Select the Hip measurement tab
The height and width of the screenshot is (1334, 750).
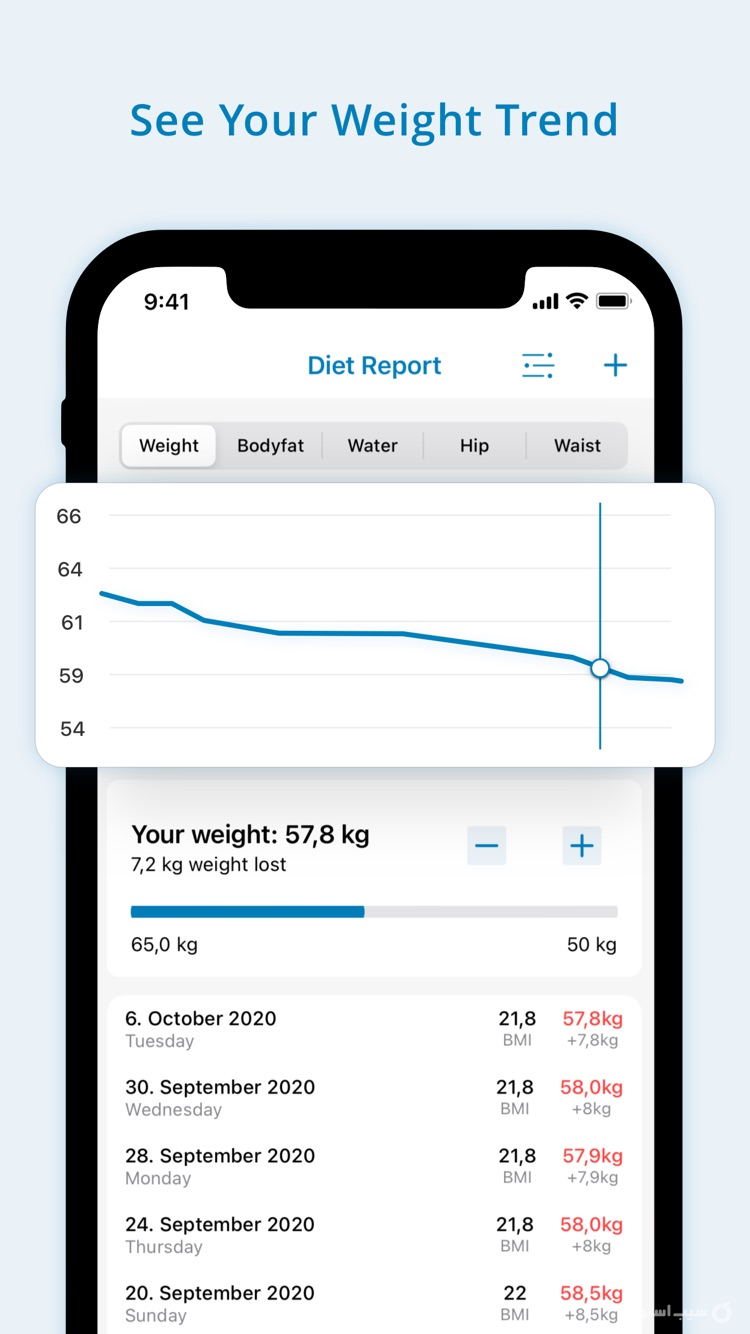(x=474, y=445)
